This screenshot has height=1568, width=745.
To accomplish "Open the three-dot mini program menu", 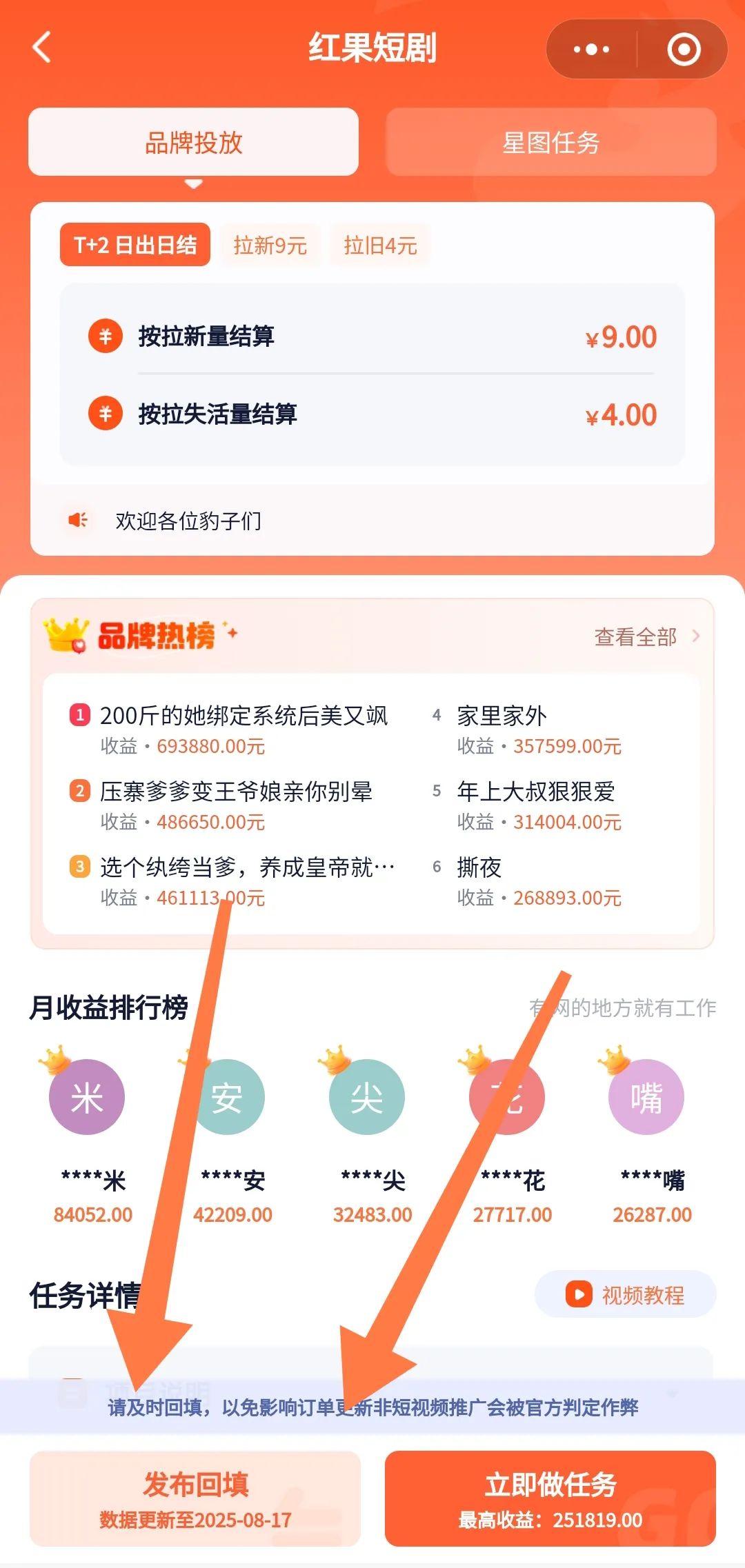I will click(x=591, y=49).
